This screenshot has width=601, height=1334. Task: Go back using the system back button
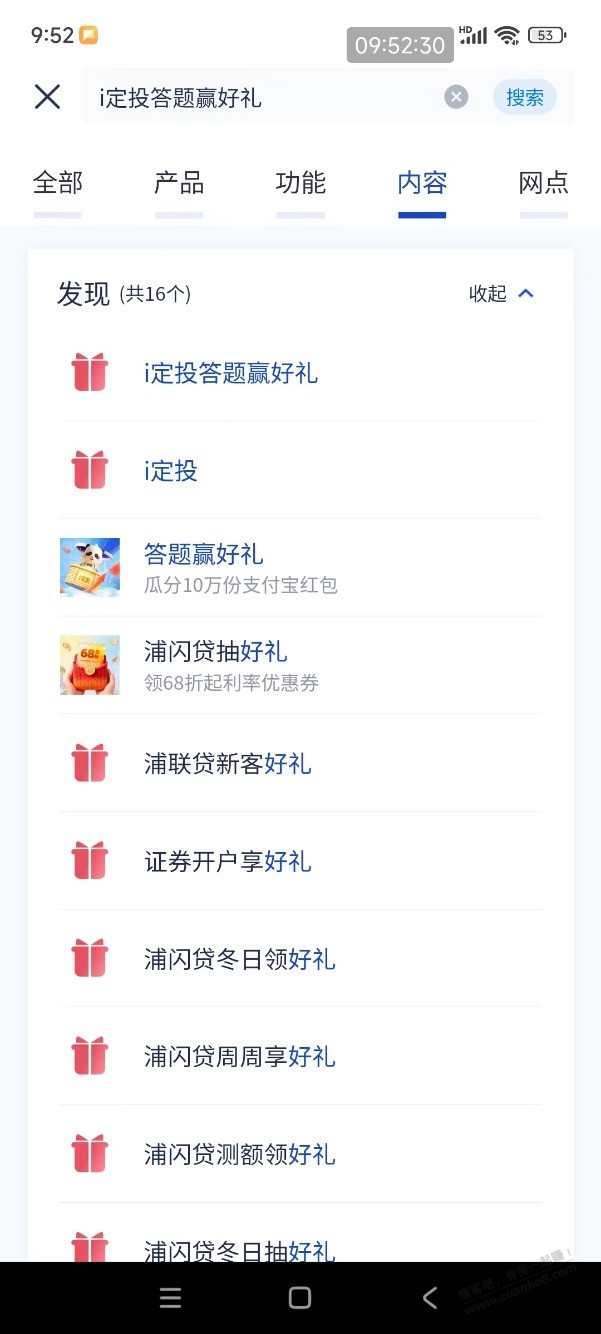coord(430,1298)
